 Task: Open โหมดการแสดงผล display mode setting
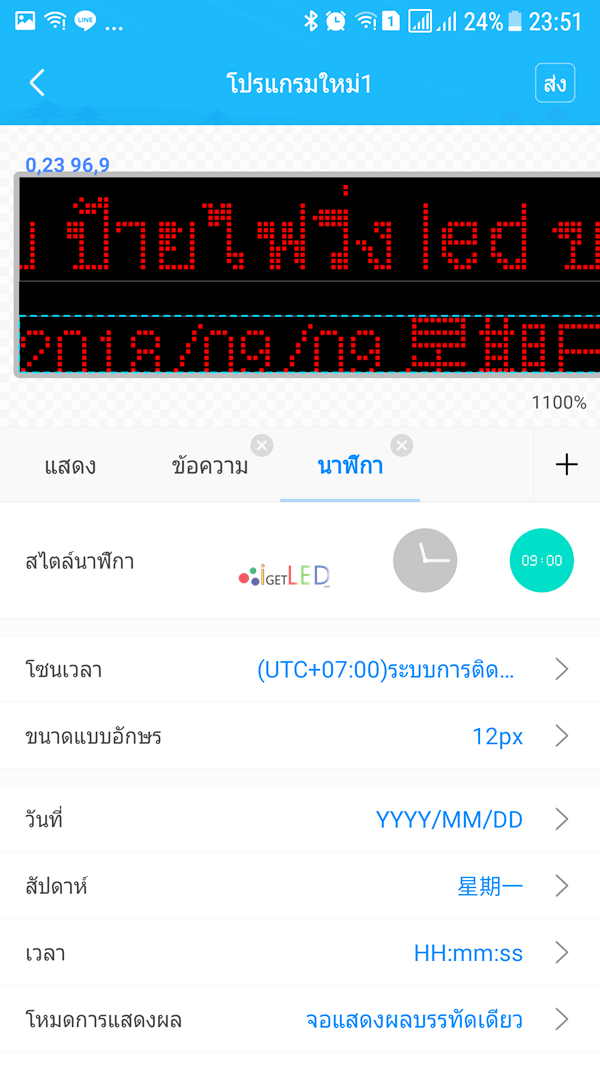coord(300,1020)
